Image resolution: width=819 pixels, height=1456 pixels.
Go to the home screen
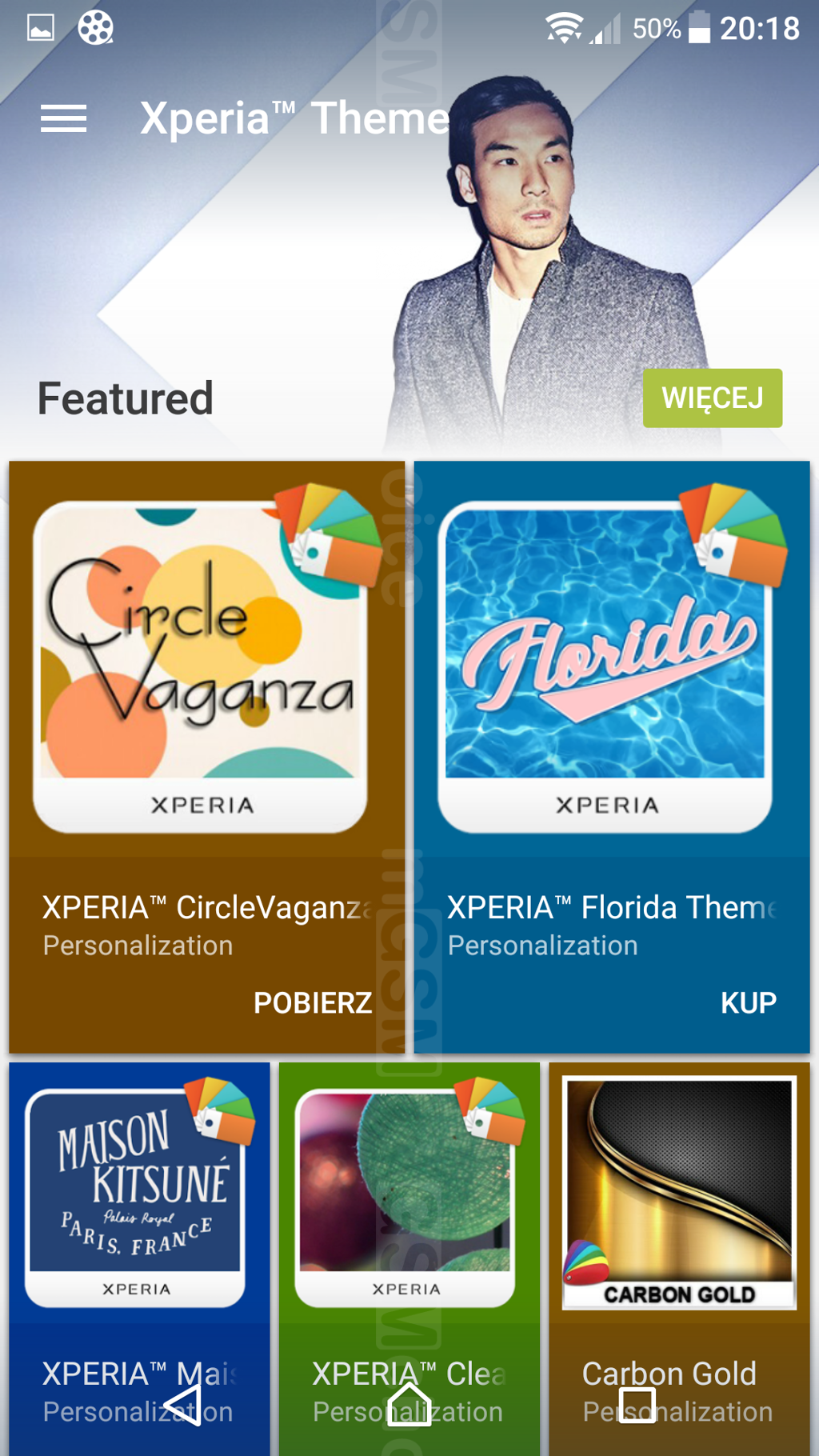coord(409,1404)
